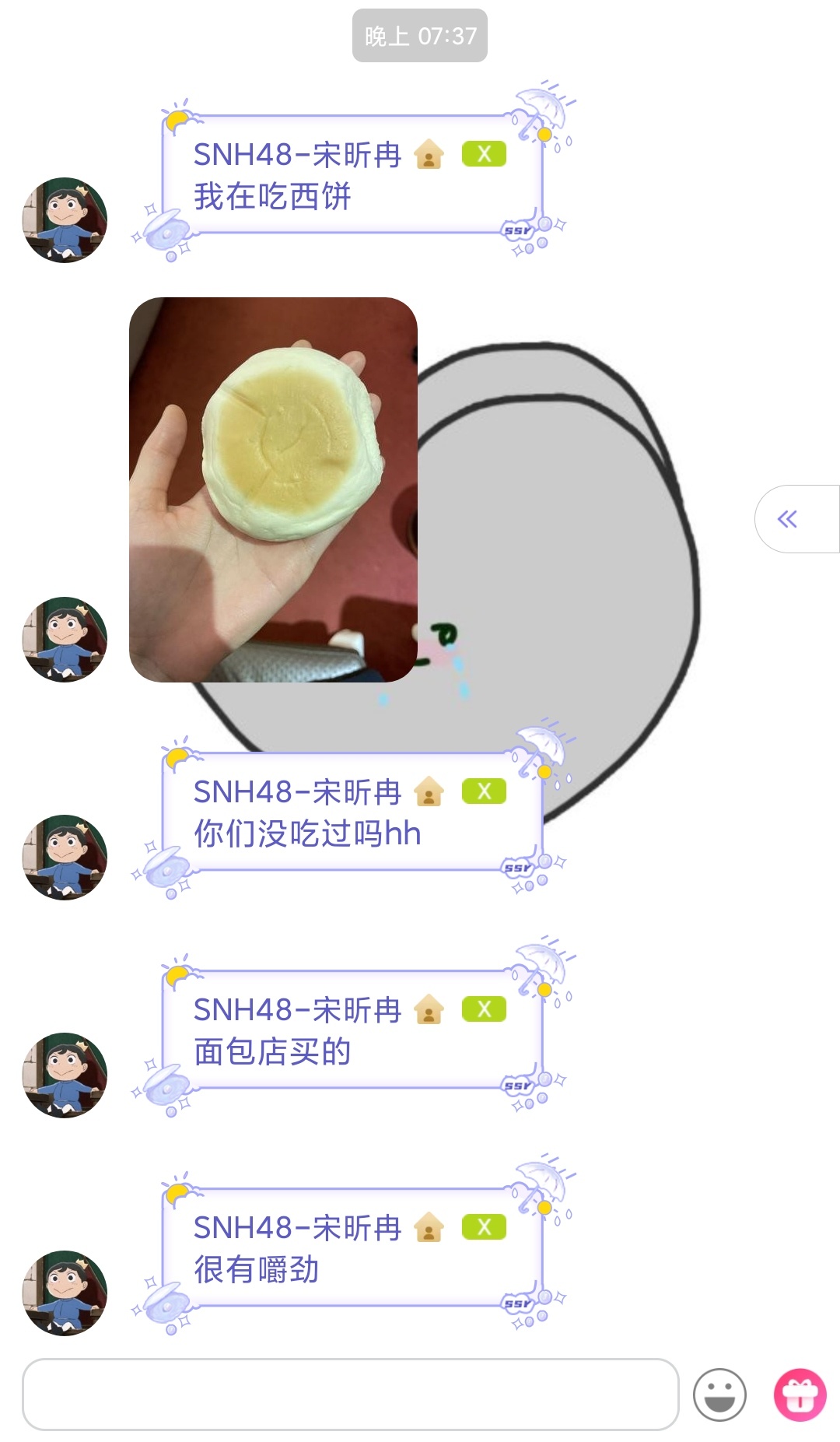Tap the avatar next to 你们没吃过吗hh
This screenshot has height=1442, width=840.
65,857
